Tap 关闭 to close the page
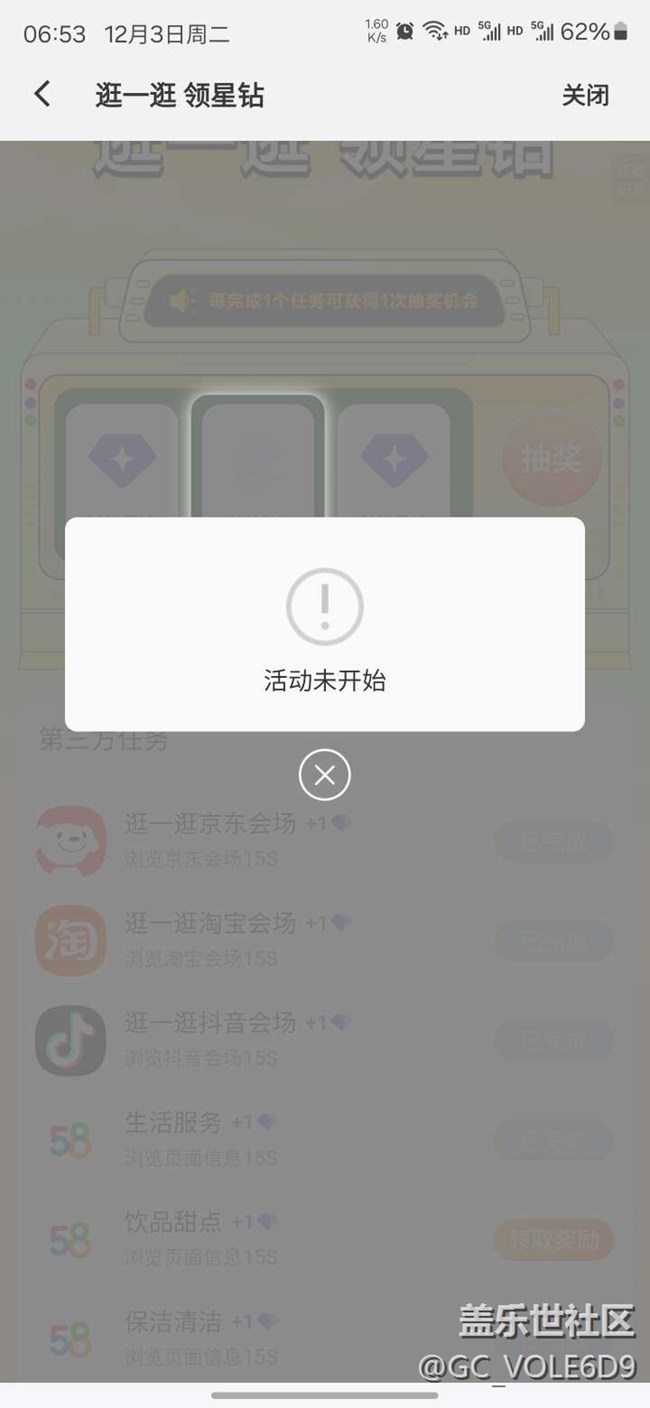 (585, 95)
